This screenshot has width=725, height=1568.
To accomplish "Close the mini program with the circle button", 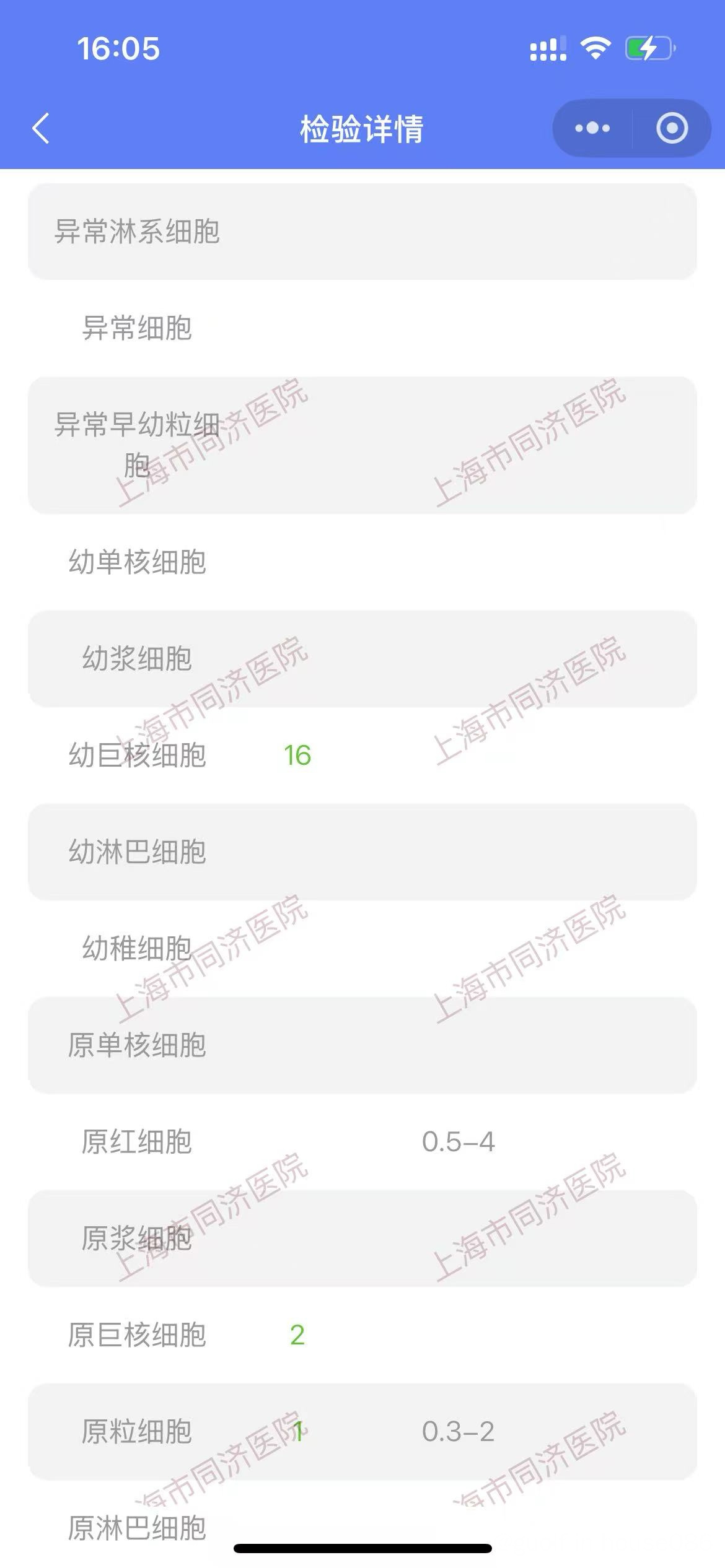I will coord(672,129).
